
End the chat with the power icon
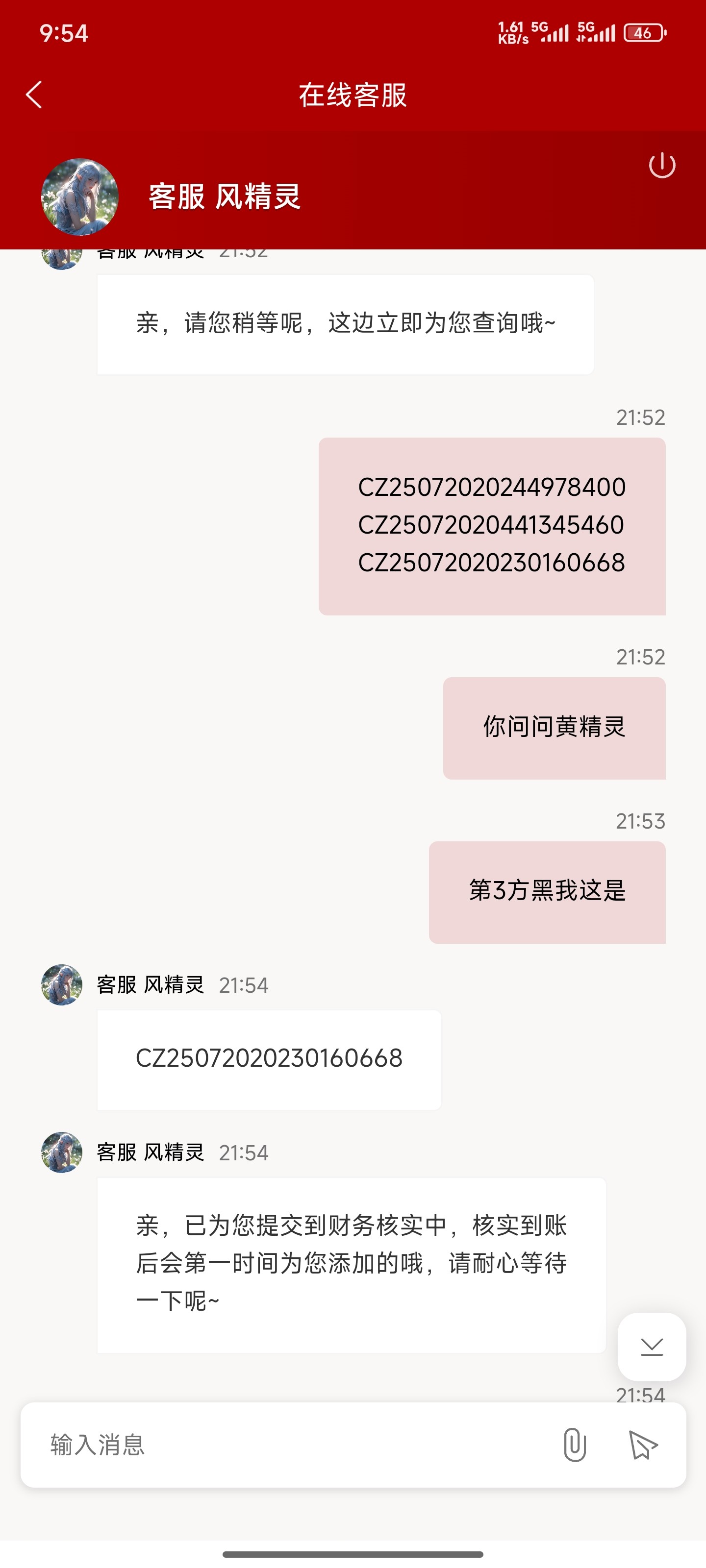pos(661,166)
